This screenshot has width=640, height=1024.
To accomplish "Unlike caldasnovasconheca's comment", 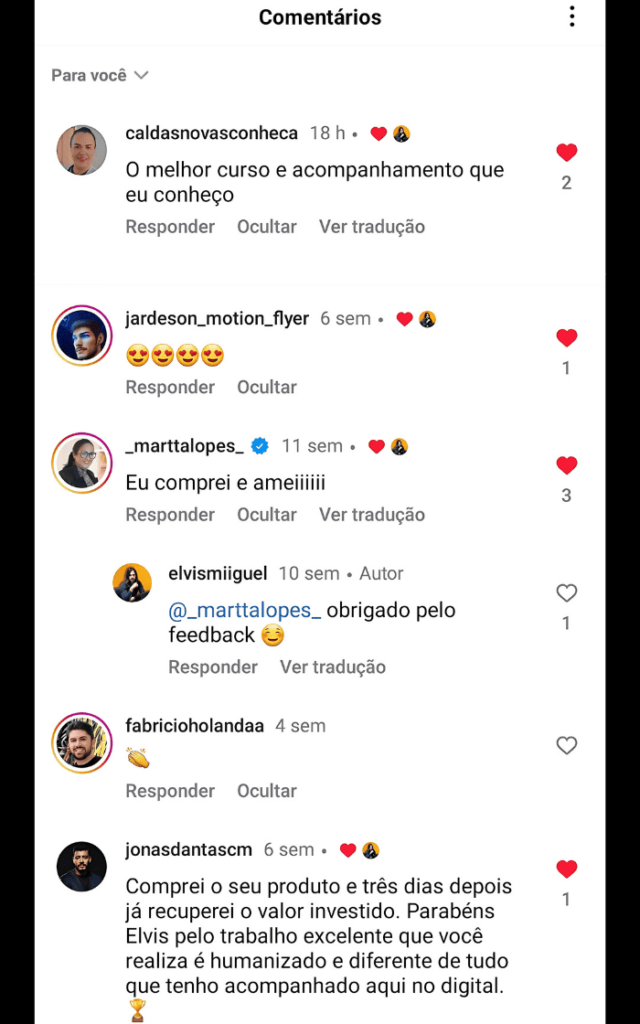I will click(x=567, y=153).
